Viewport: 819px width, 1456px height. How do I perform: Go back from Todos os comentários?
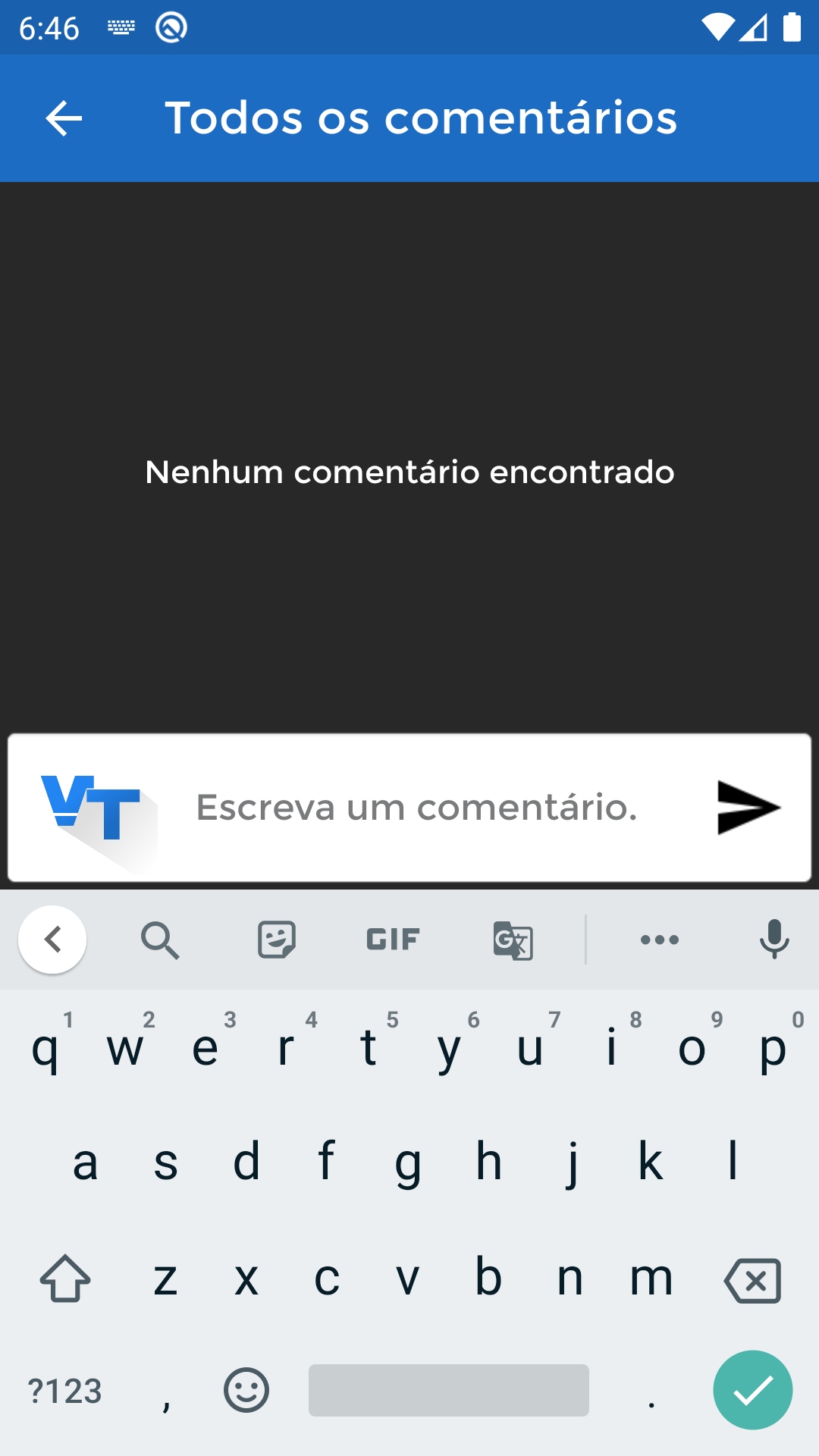[64, 118]
